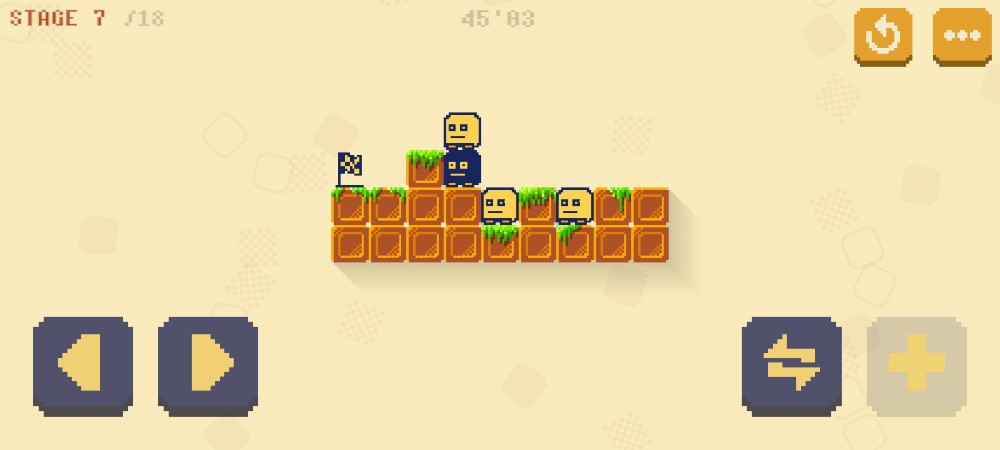
Task: Move the character right
Action: tap(208, 364)
